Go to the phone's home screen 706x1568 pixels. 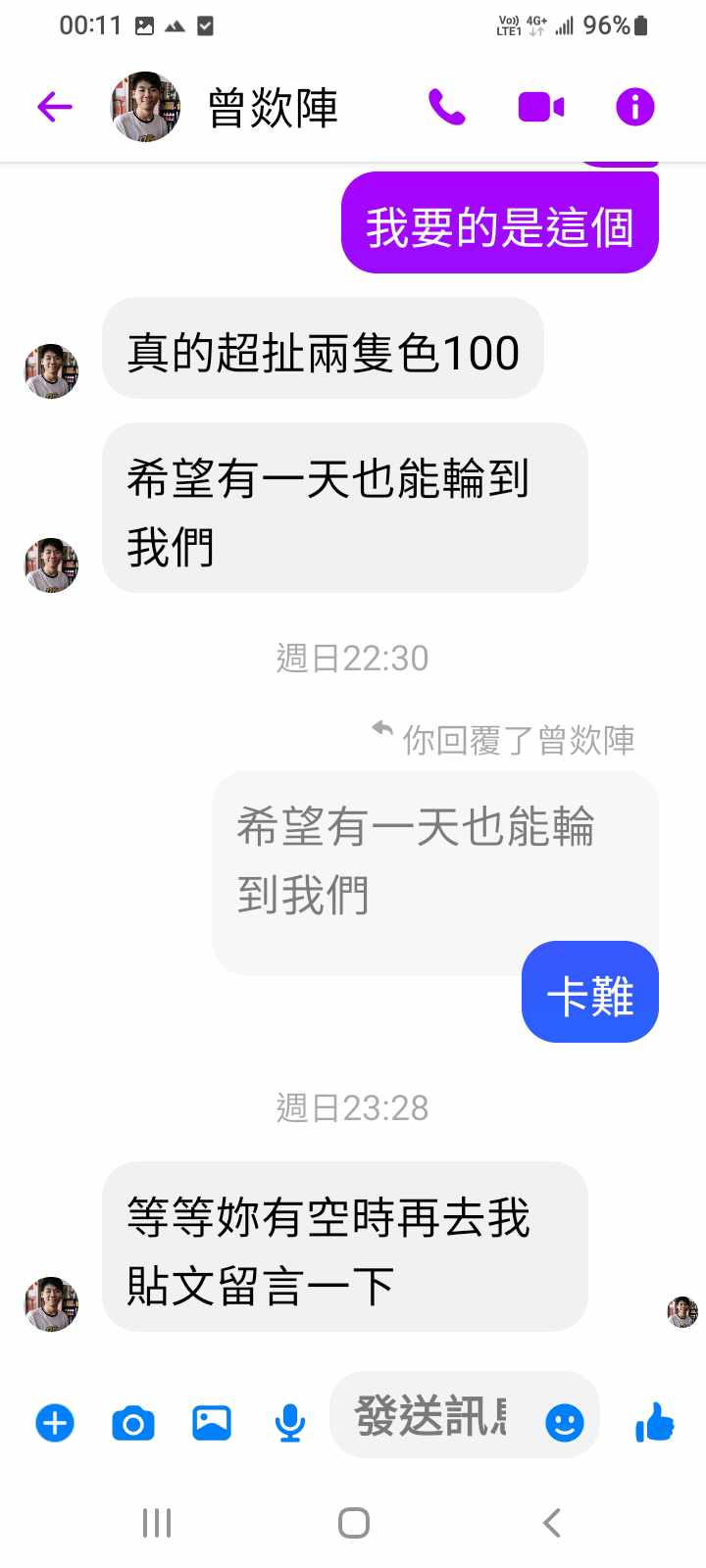353,1523
